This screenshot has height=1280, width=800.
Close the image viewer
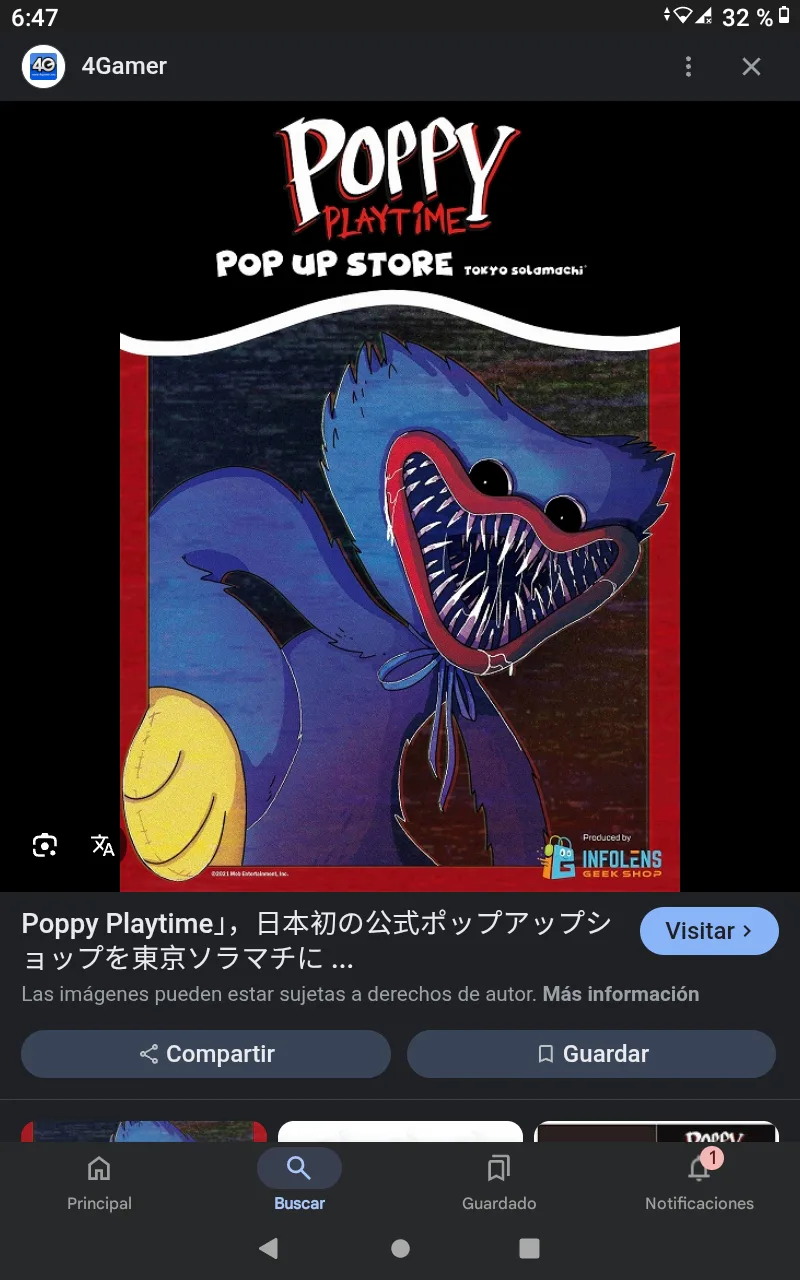click(751, 67)
